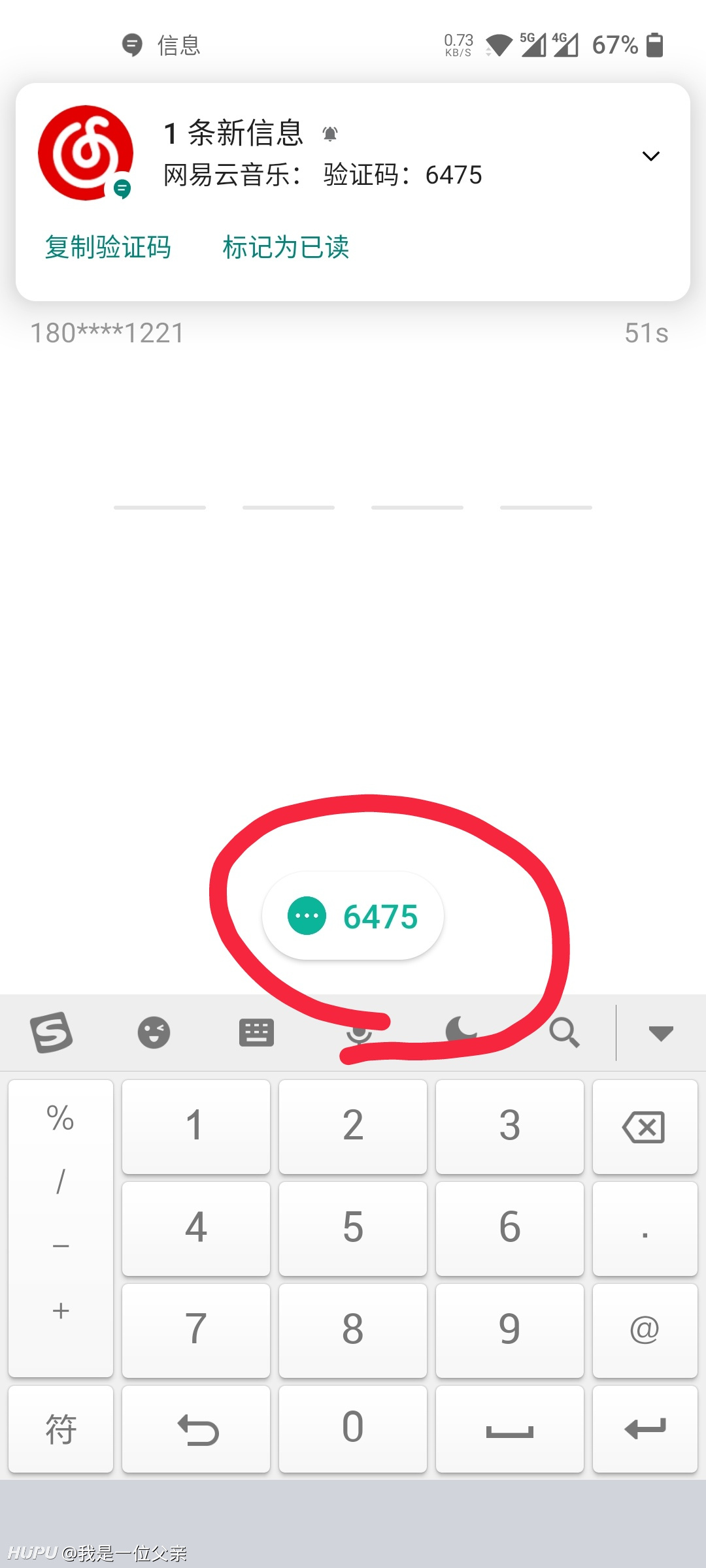The image size is (706, 1568).
Task: Type digit 7 on keypad
Action: click(x=195, y=1330)
